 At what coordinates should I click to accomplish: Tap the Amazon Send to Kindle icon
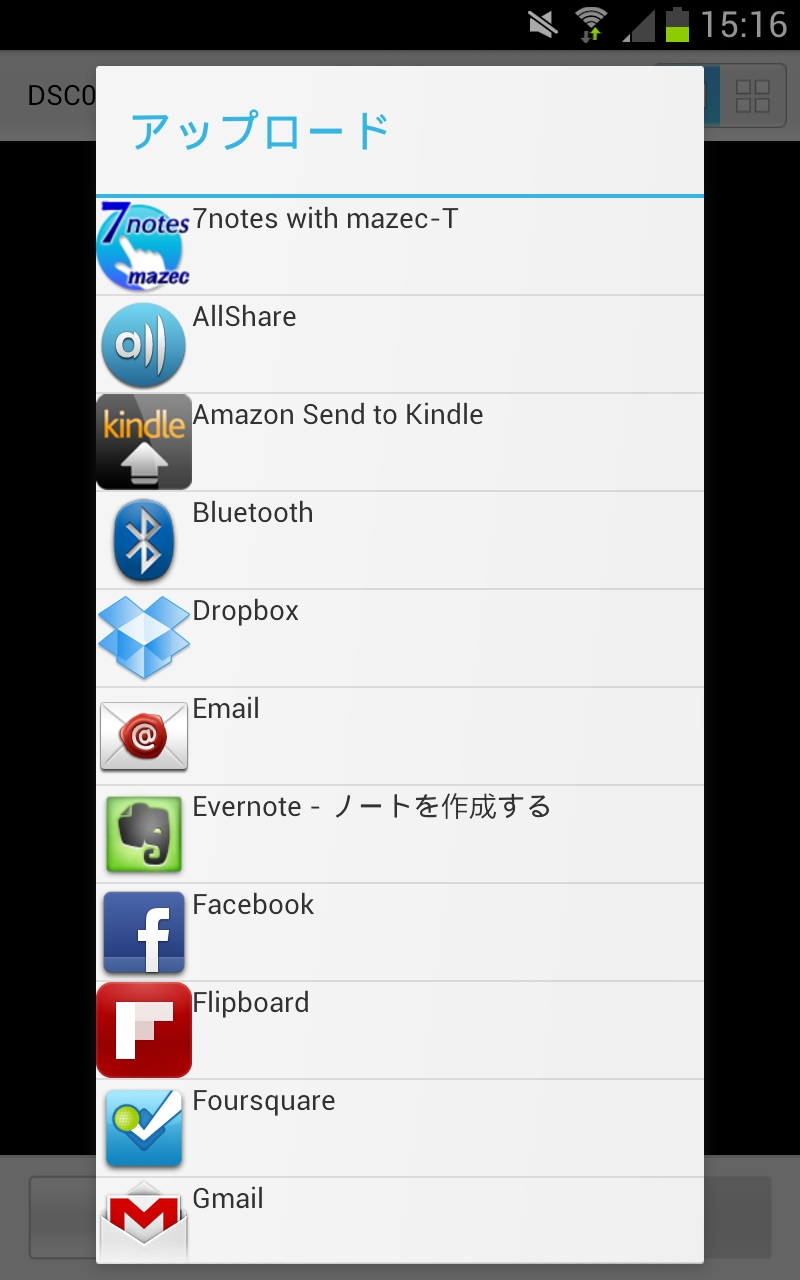point(143,441)
